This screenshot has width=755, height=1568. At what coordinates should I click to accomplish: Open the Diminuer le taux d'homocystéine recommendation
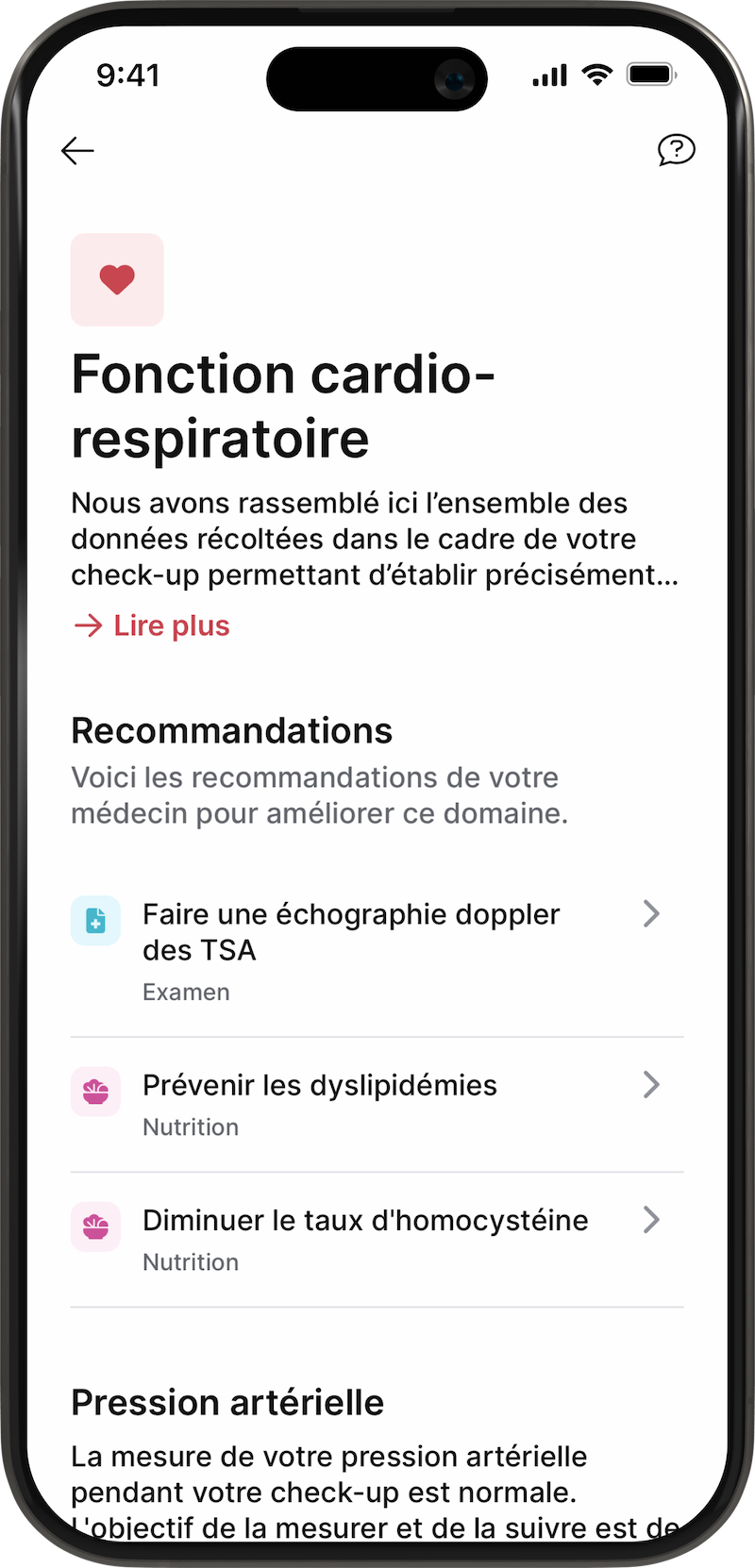[x=365, y=1220]
